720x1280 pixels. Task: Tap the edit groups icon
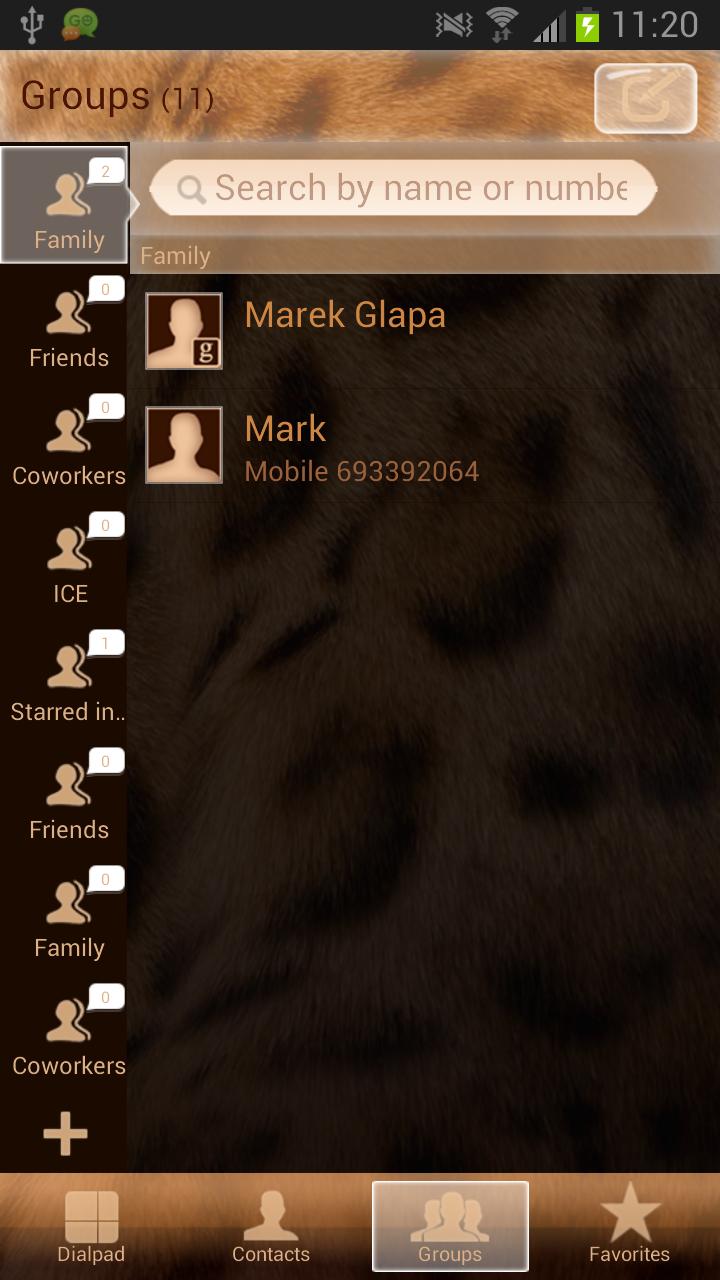click(645, 98)
